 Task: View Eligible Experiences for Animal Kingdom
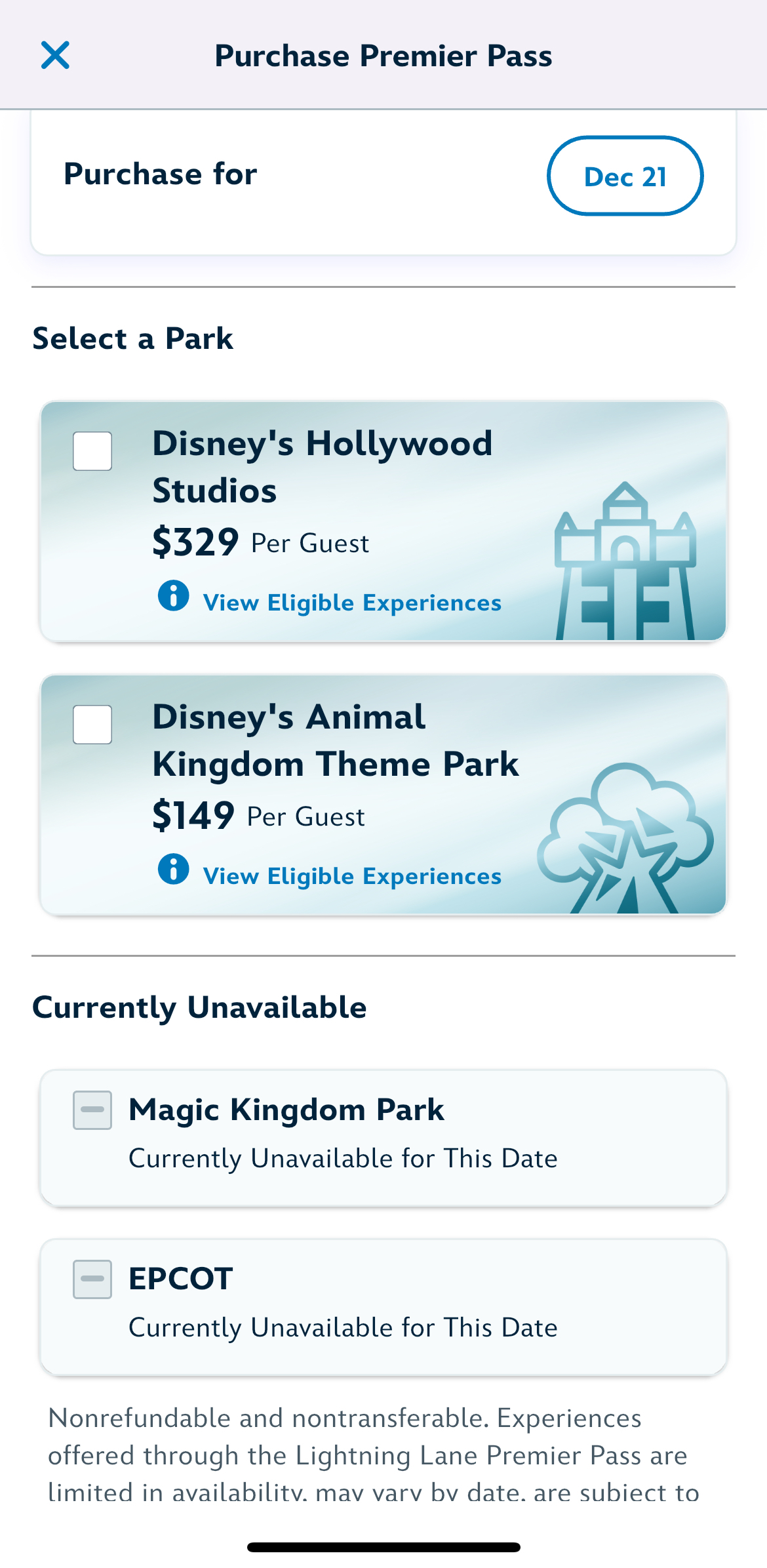click(351, 875)
